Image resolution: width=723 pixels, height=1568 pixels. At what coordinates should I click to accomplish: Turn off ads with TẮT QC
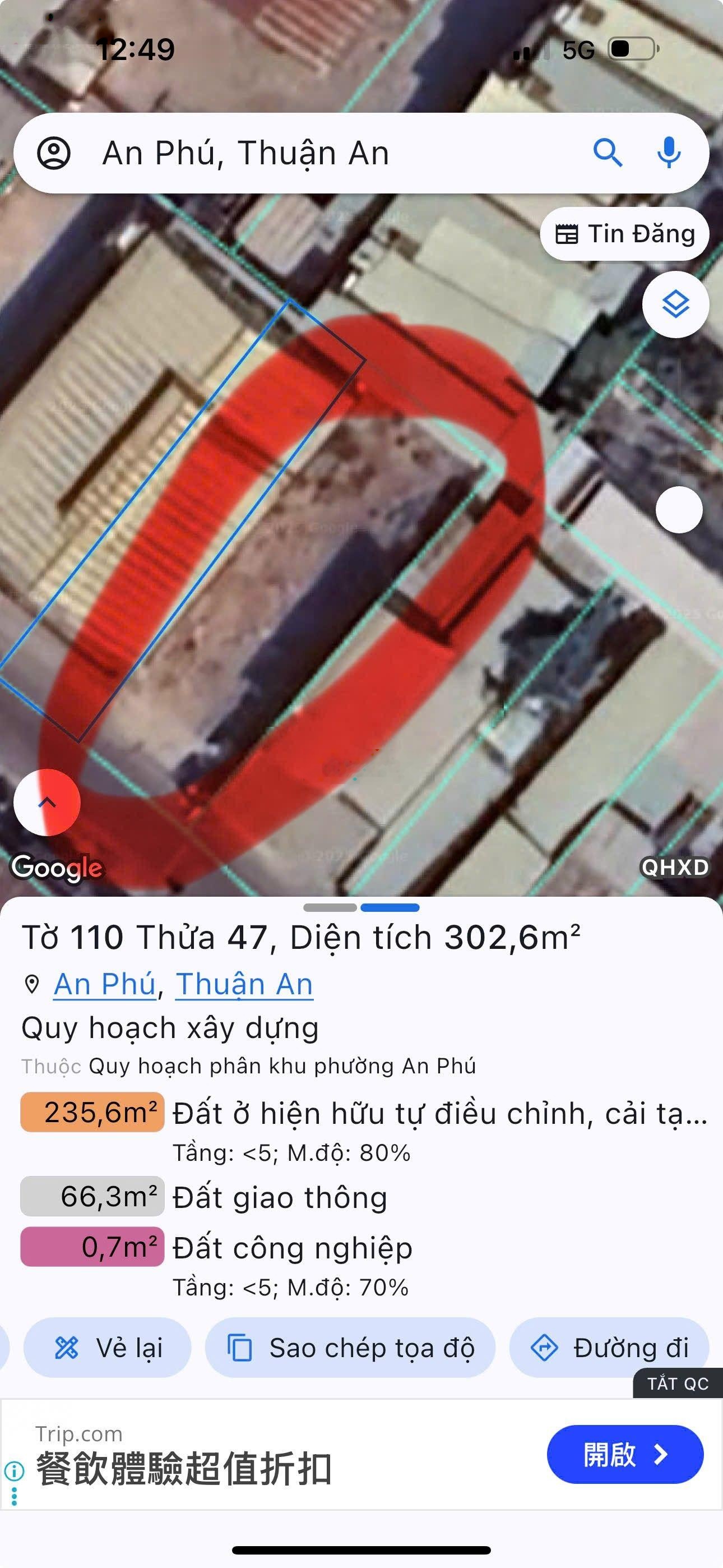click(678, 1383)
